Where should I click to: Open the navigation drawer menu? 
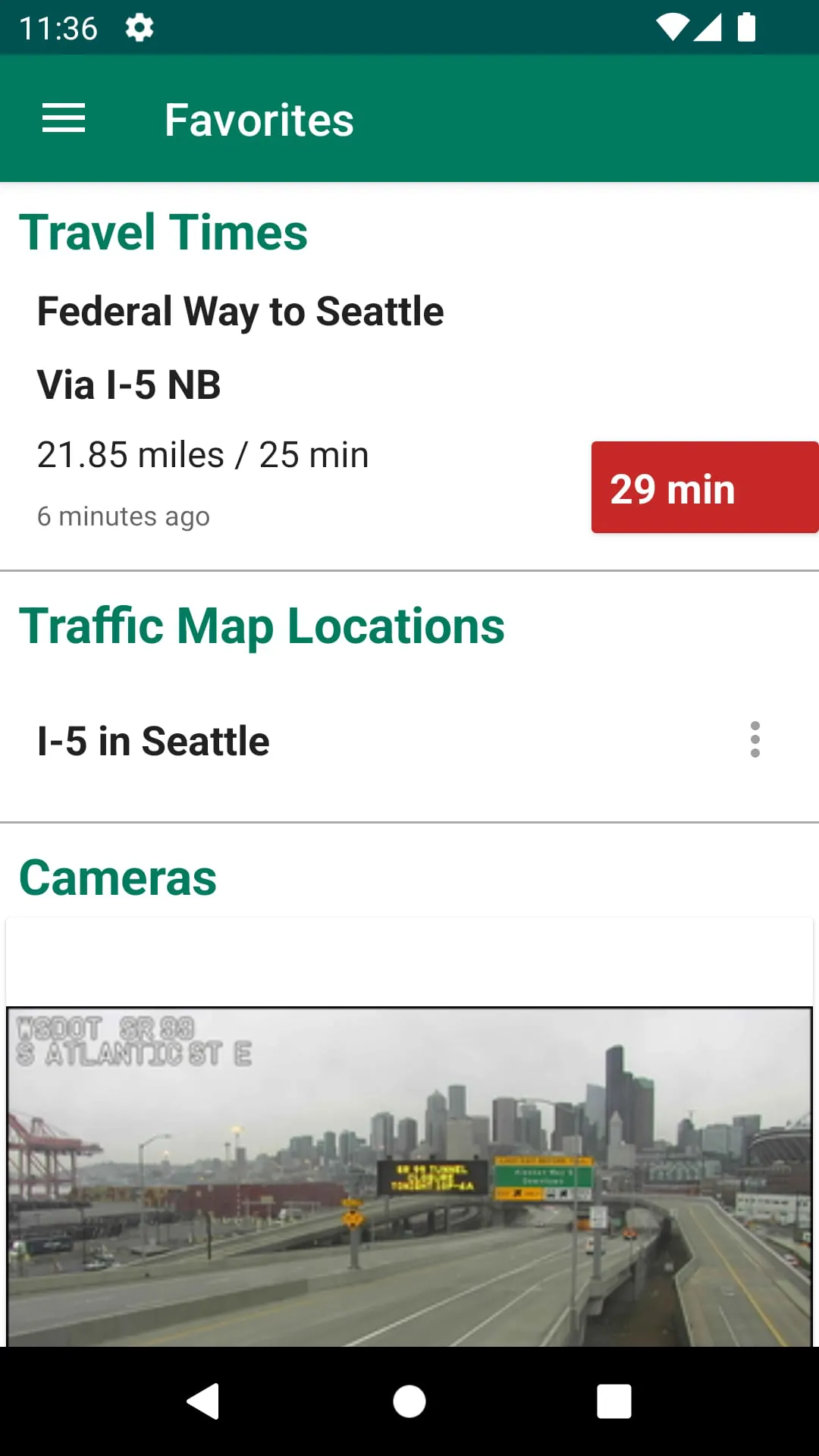coord(64,118)
